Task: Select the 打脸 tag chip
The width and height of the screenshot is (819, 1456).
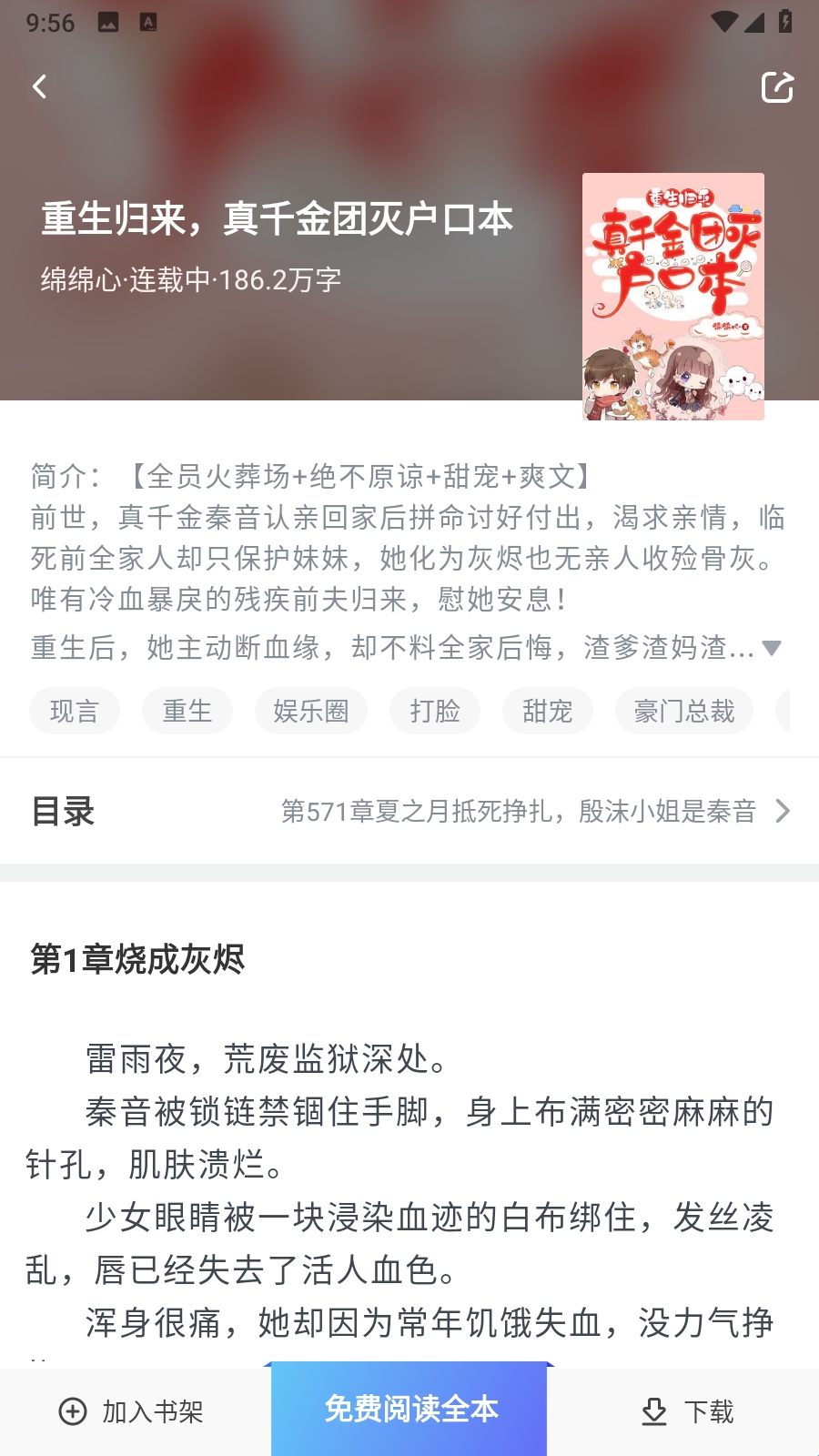Action: point(435,711)
